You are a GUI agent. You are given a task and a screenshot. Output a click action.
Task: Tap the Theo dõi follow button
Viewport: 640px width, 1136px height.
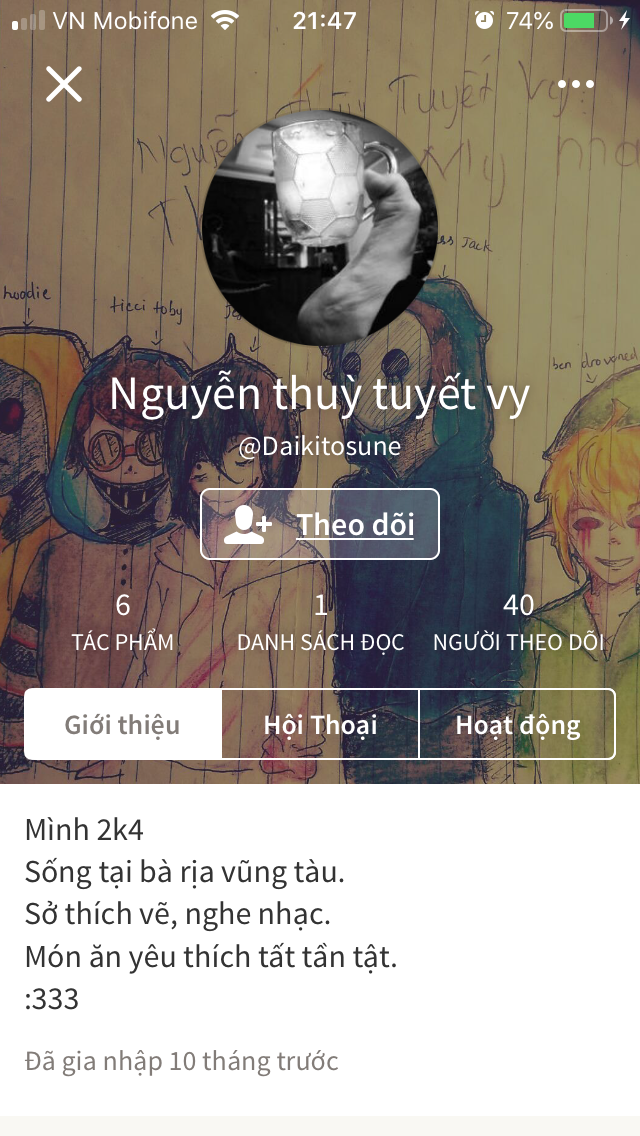point(320,524)
